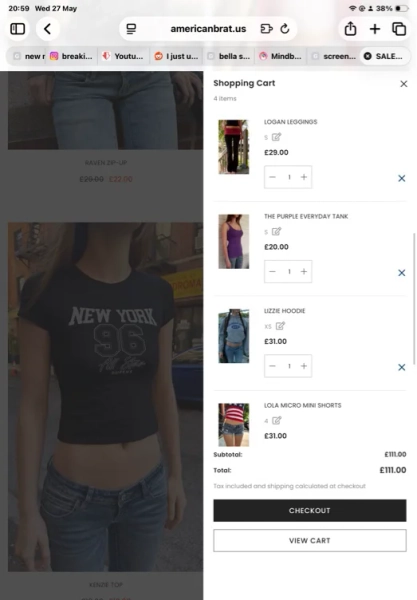The height and width of the screenshot is (600, 417).
Task: Share this page from the browser
Action: coord(350,29)
